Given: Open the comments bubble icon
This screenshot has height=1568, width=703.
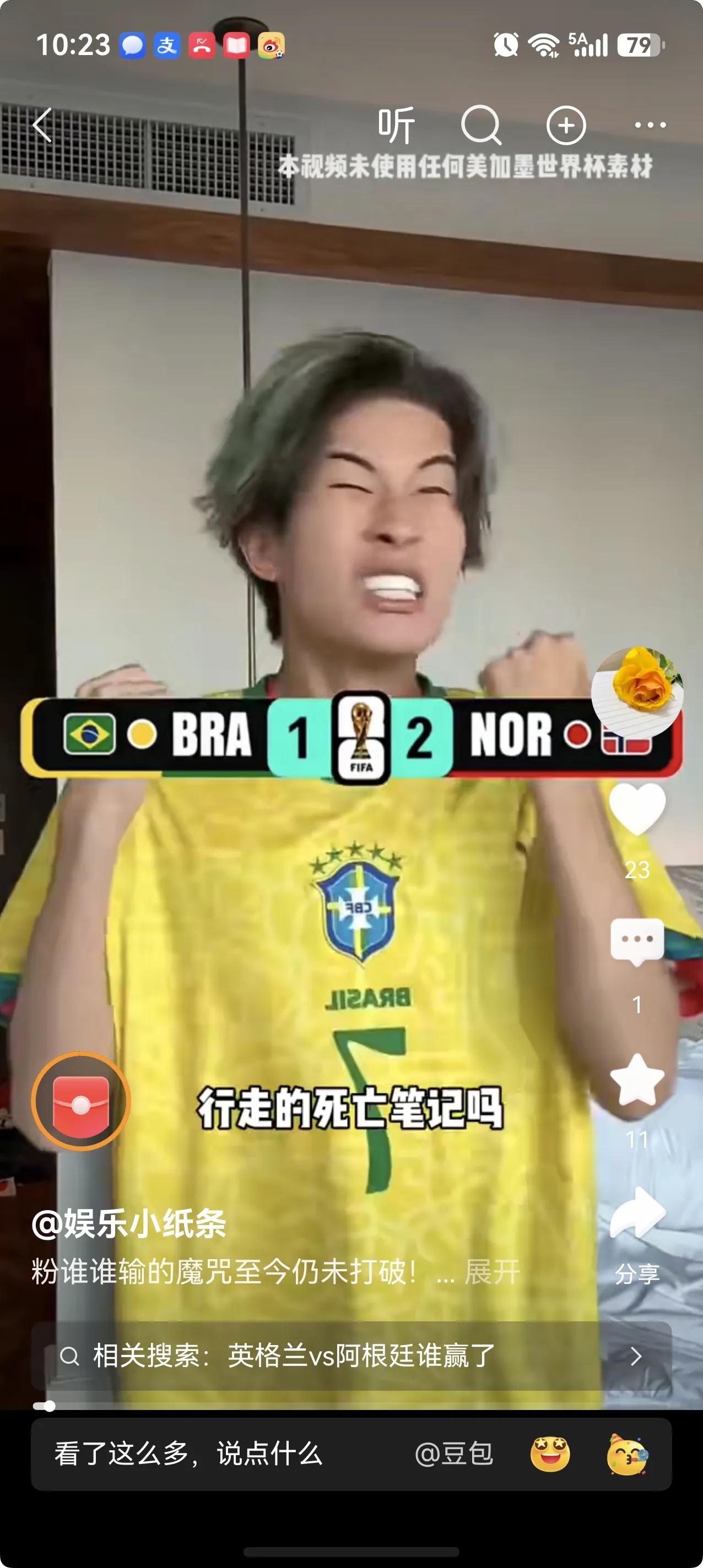Looking at the screenshot, I should pyautogui.click(x=637, y=941).
